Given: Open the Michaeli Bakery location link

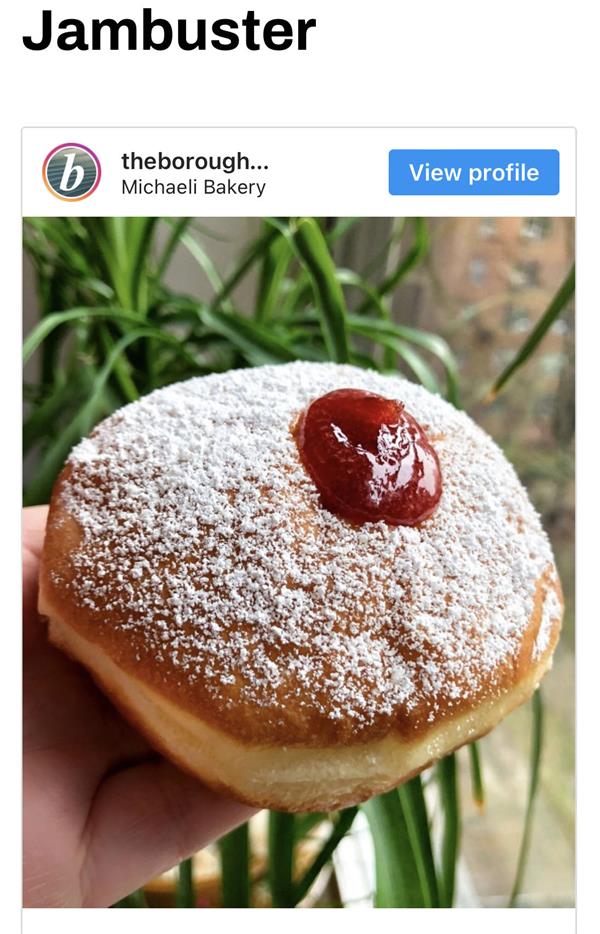Looking at the screenshot, I should 193,187.
